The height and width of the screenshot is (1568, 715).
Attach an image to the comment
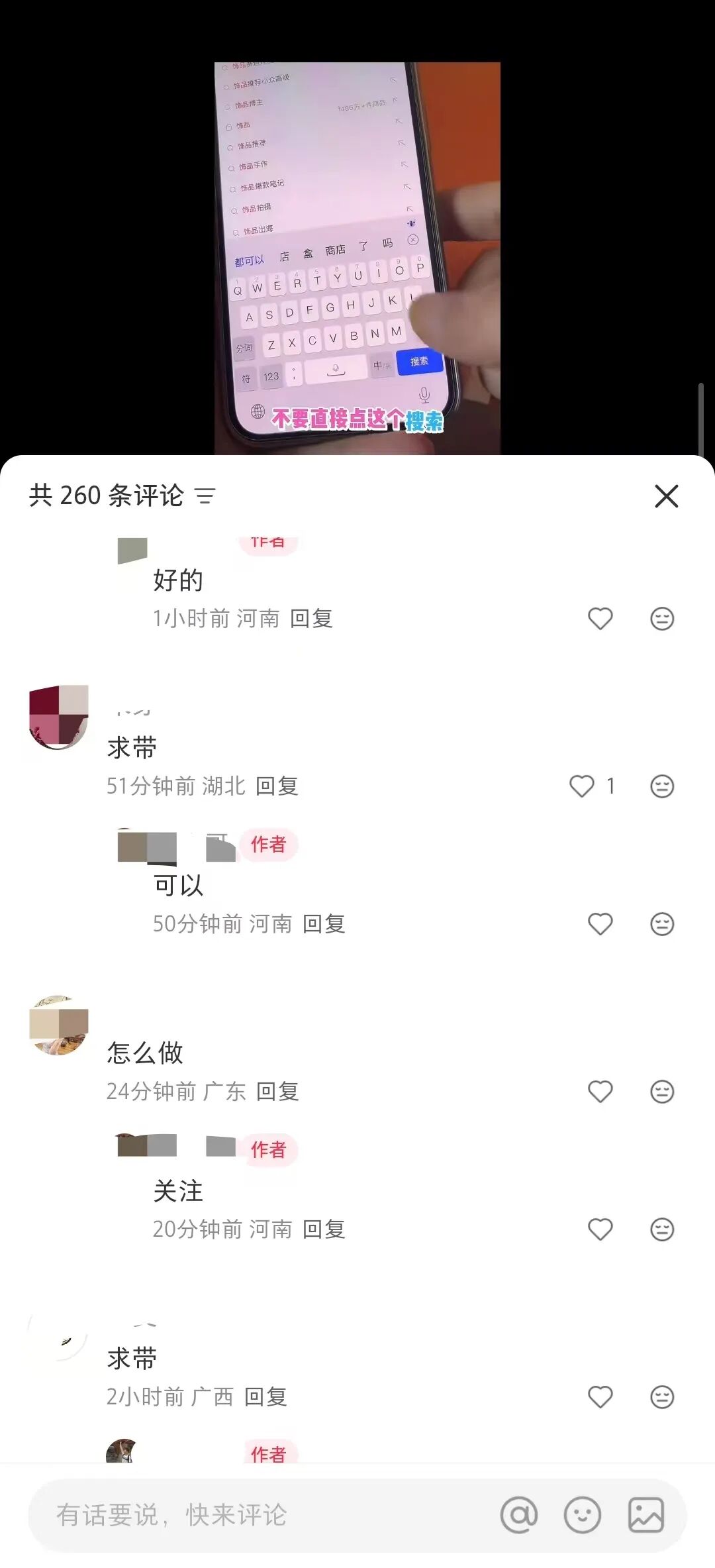click(645, 1515)
